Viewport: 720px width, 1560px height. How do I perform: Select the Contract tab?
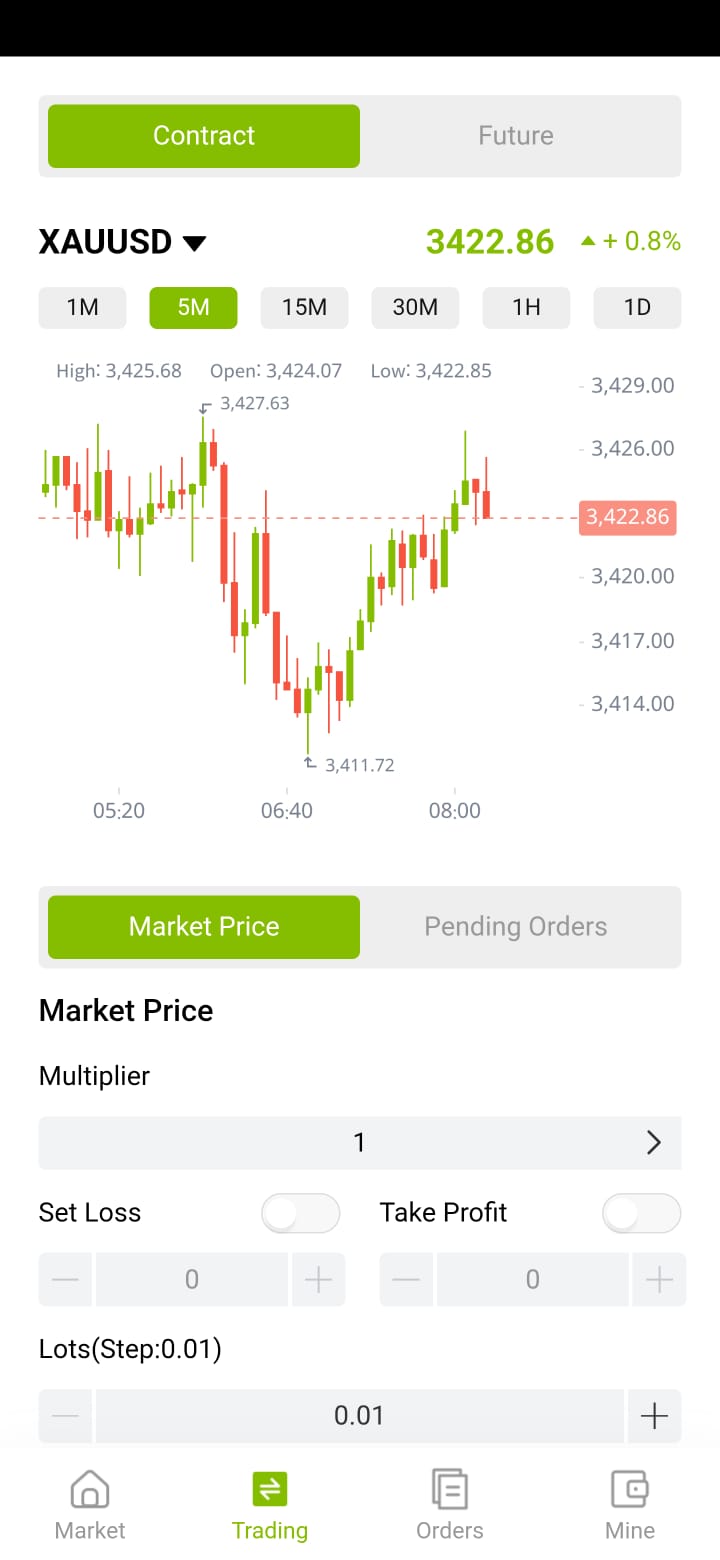click(204, 136)
